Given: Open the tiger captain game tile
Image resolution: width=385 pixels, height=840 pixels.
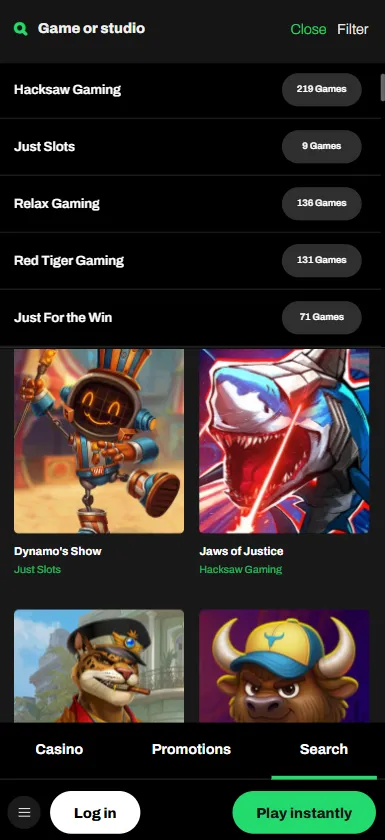Looking at the screenshot, I should tap(99, 666).
